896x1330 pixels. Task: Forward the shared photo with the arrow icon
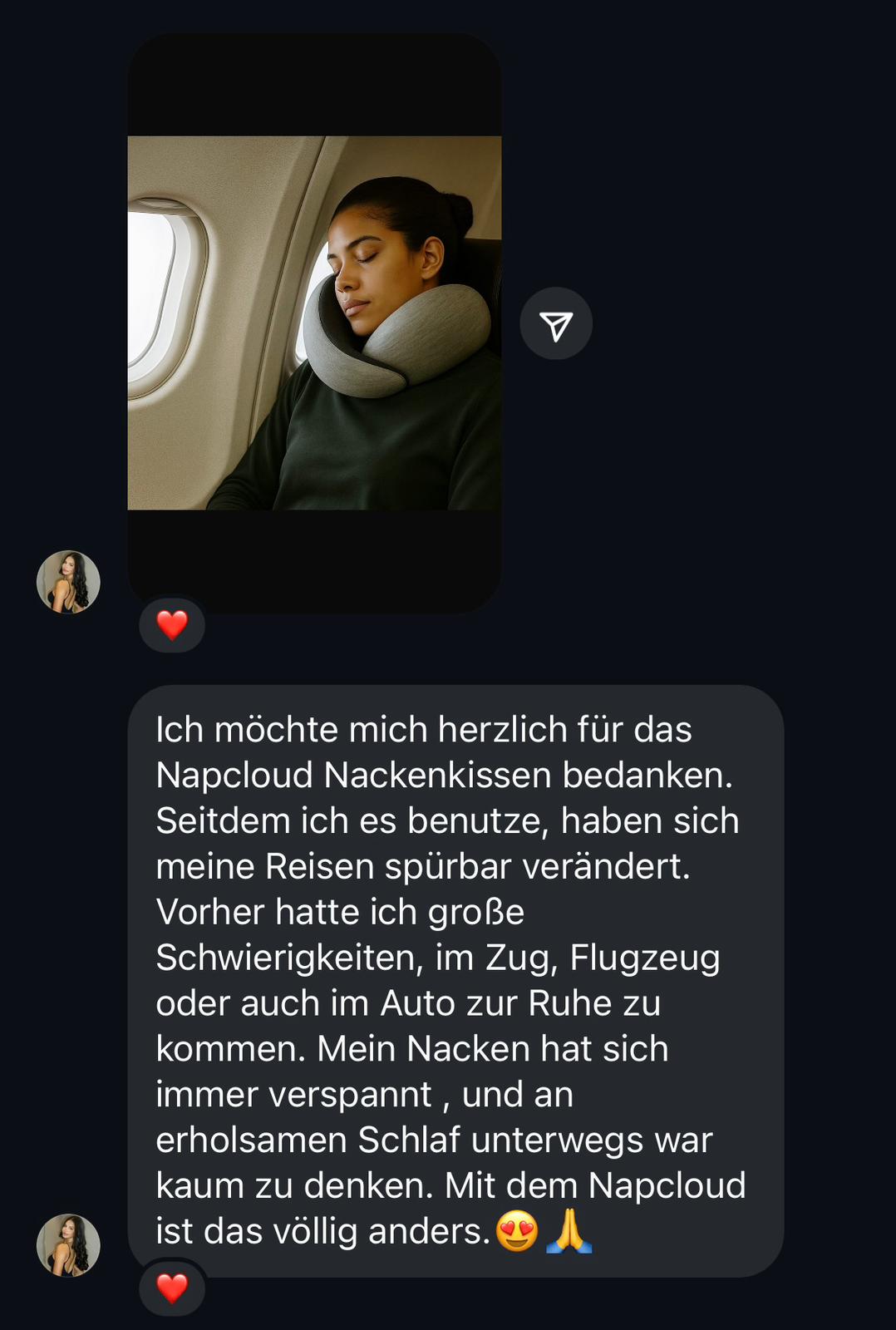point(556,324)
